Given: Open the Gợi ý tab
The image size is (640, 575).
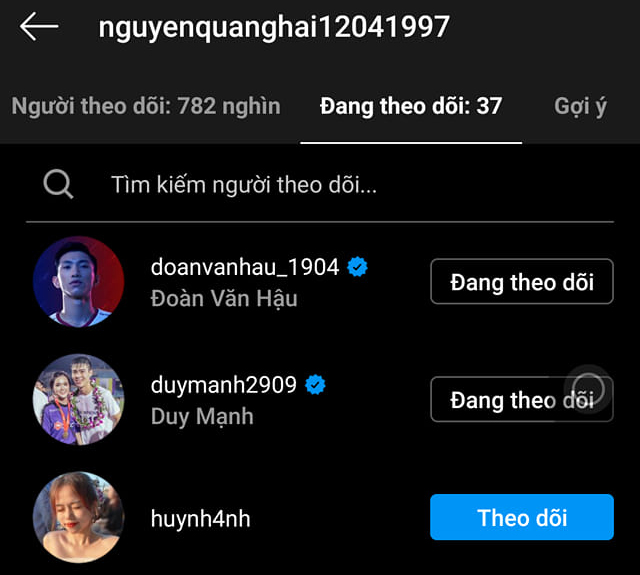Looking at the screenshot, I should pyautogui.click(x=581, y=106).
